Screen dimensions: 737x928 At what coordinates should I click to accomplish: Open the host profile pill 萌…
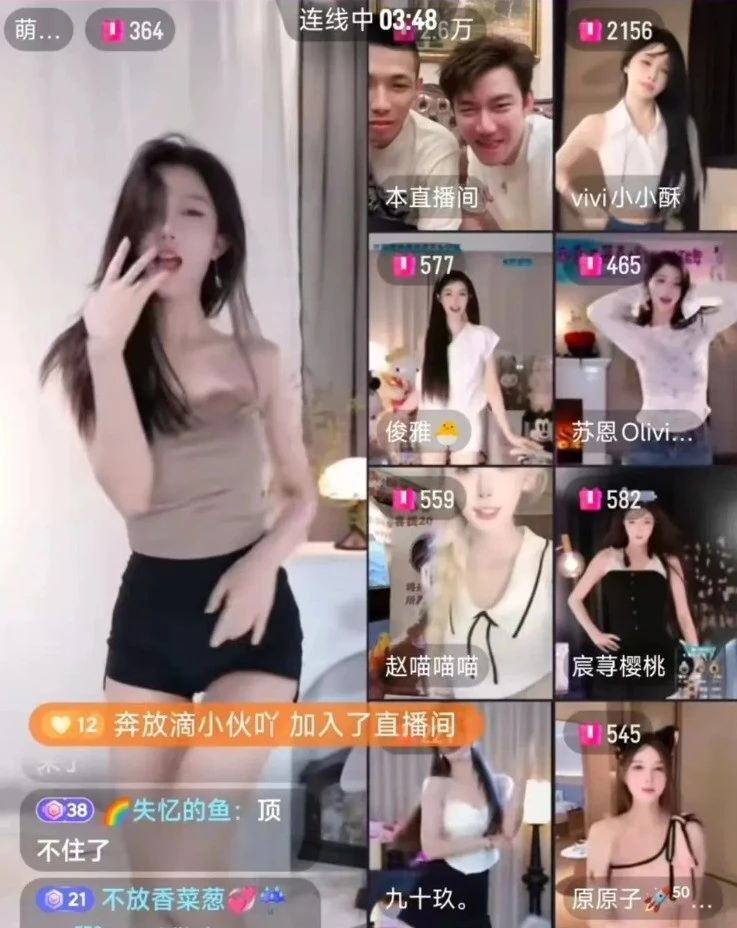[x=38, y=30]
